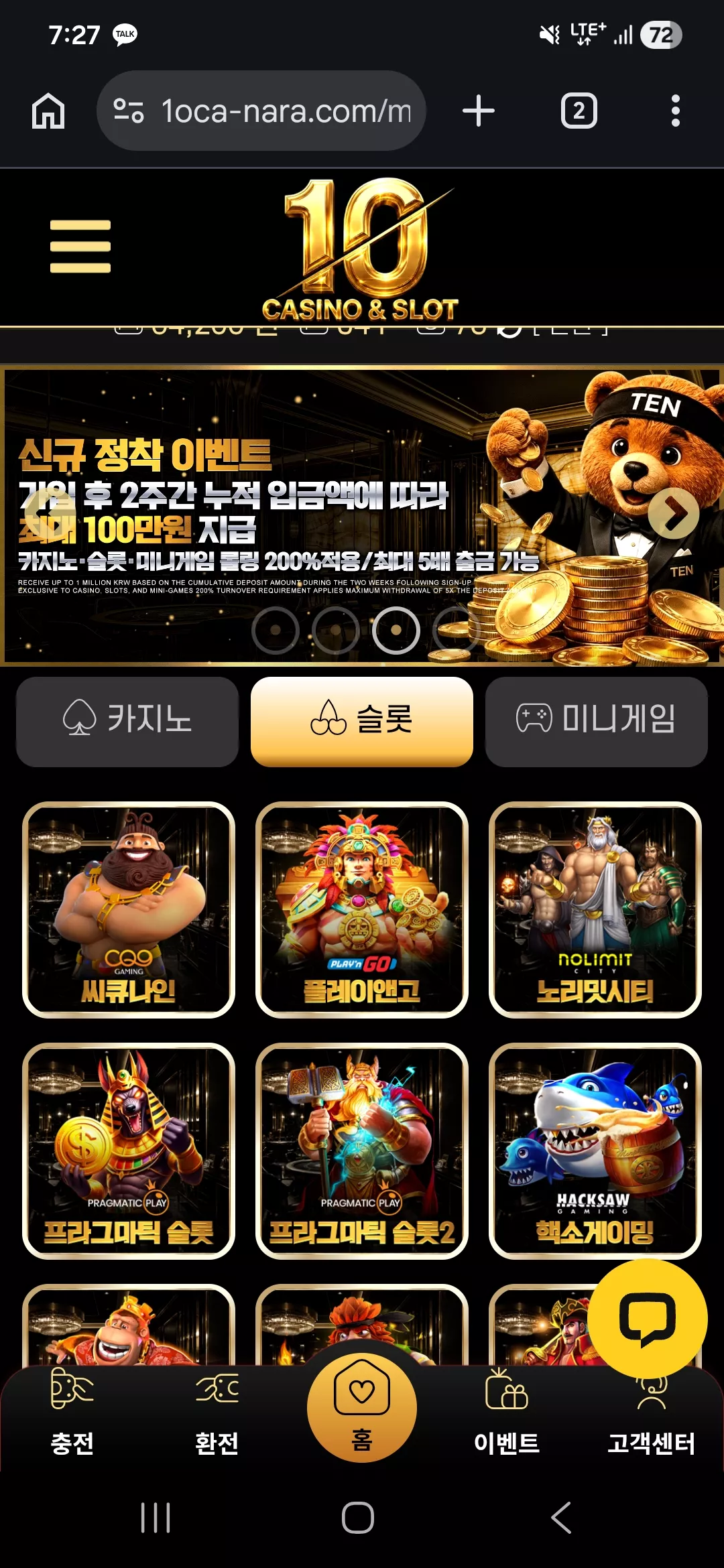The image size is (724, 1568).
Task: Go back to the previous banner slide
Action: (x=48, y=513)
